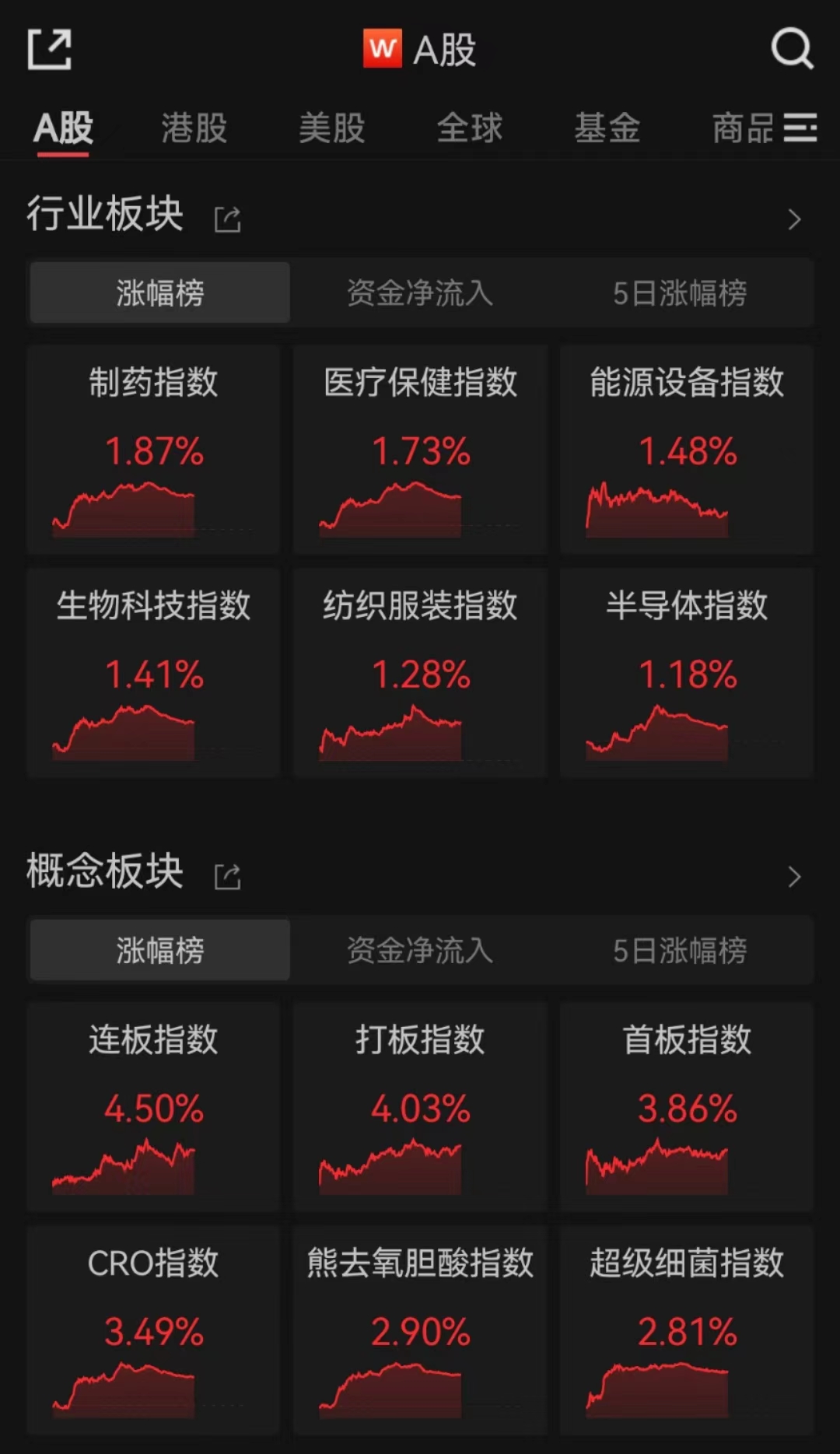View the 超级细菌指数 card
Image resolution: width=840 pixels, height=1454 pixels.
coord(687,1330)
